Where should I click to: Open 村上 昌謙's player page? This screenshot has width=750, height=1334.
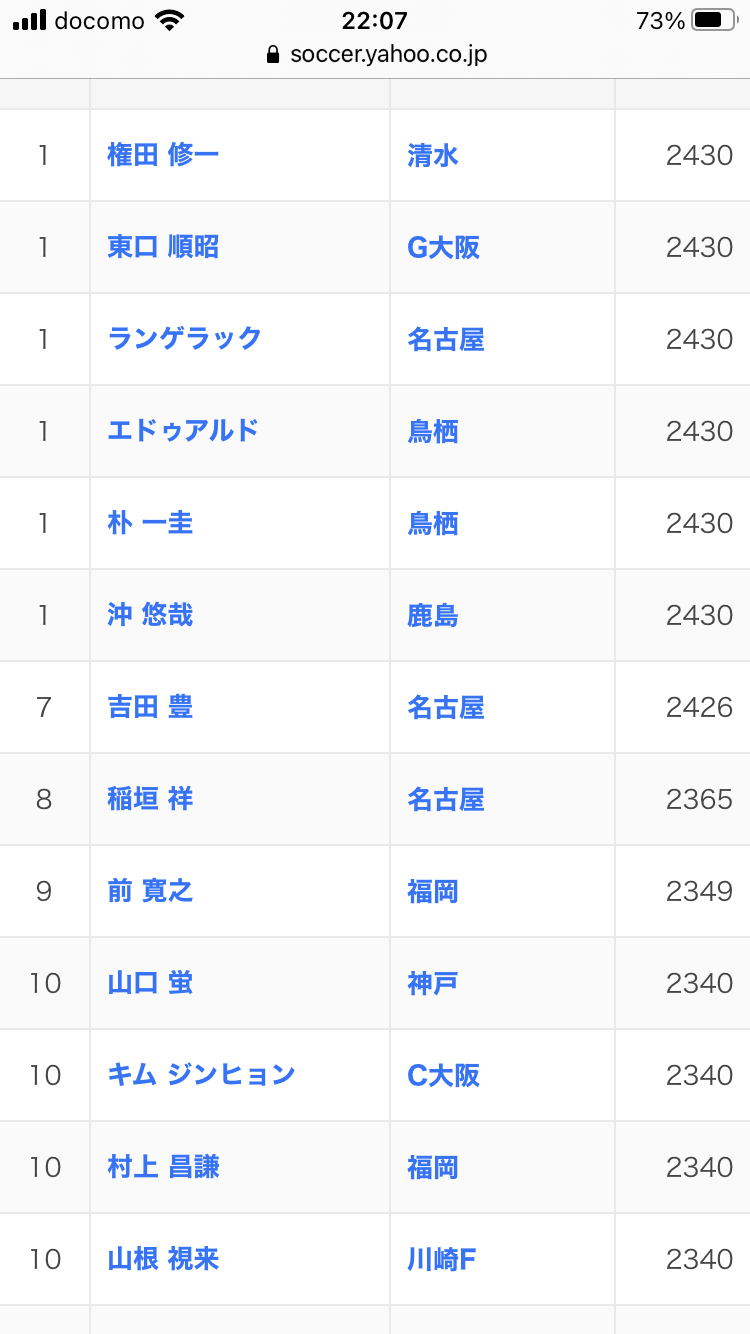(x=163, y=1167)
